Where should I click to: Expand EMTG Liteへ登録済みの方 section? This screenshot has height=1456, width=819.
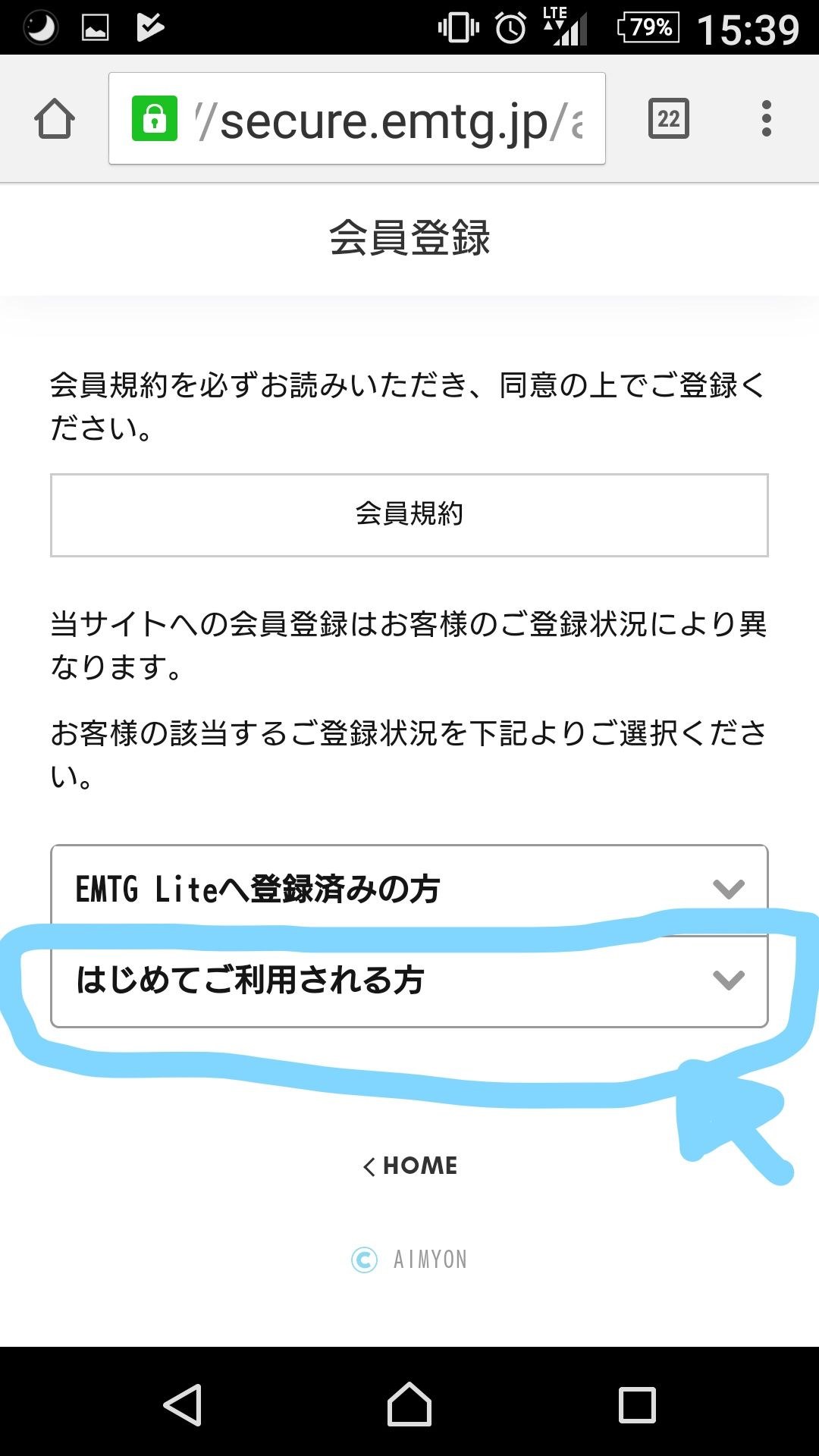[409, 888]
